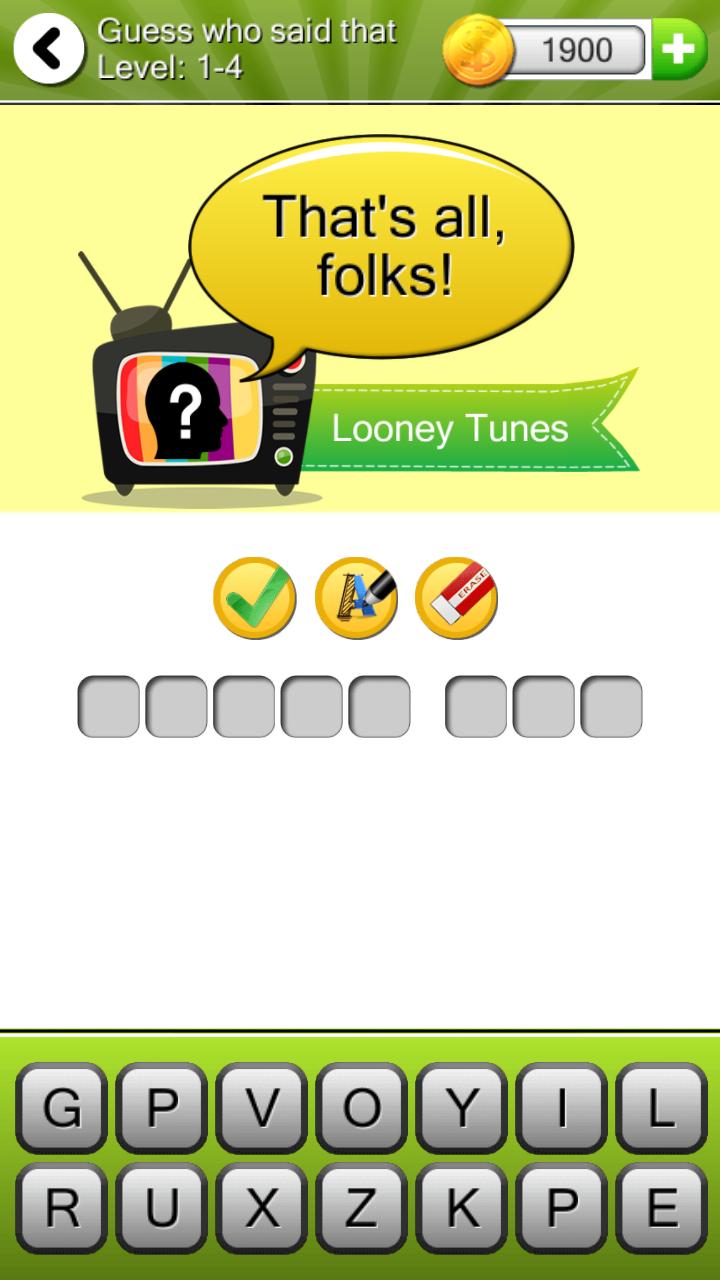Select the letter X tile
720x1280 pixels.
click(x=261, y=1208)
